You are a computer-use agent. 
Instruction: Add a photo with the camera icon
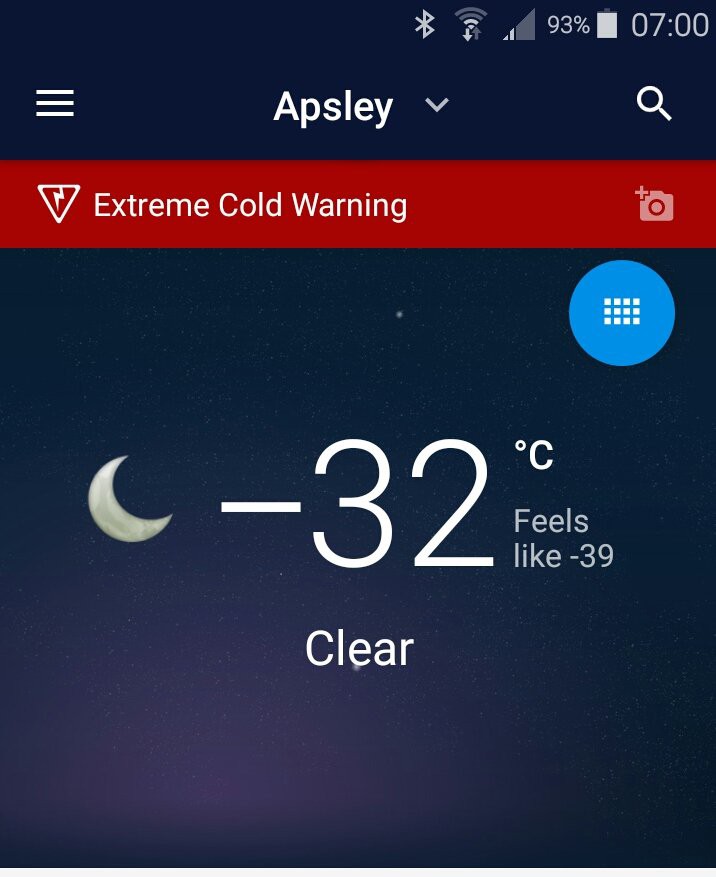tap(655, 204)
